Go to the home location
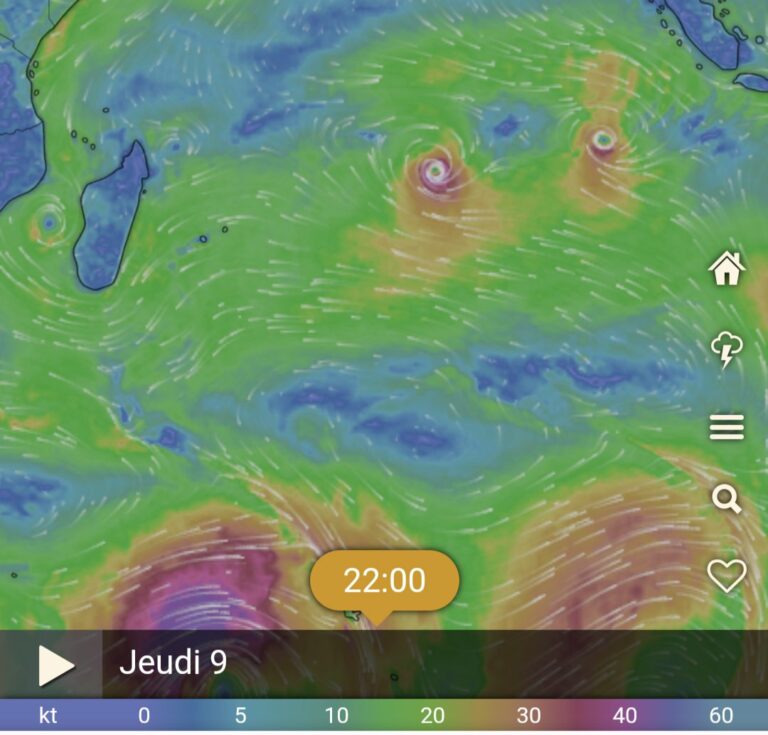The width and height of the screenshot is (768, 735). coord(726,268)
